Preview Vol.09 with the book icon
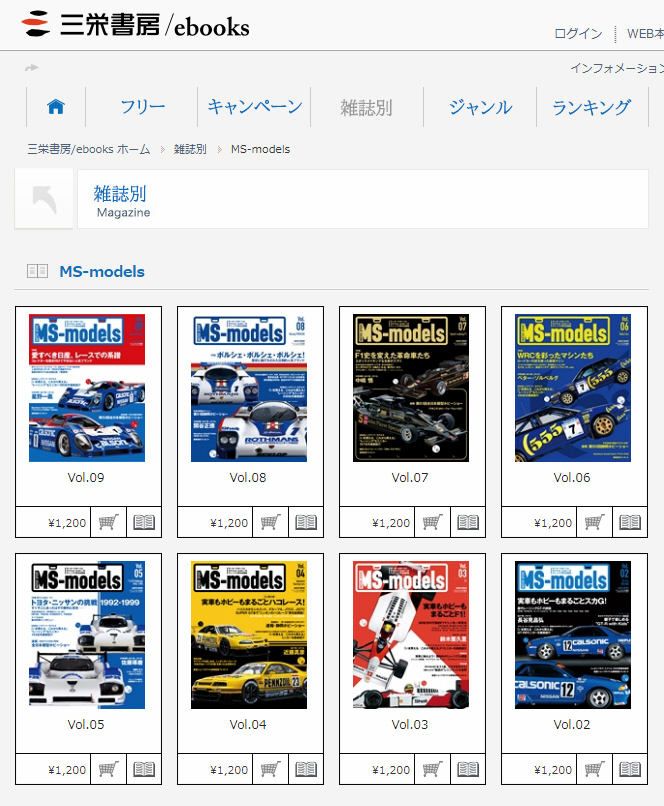The image size is (664, 806). click(144, 522)
